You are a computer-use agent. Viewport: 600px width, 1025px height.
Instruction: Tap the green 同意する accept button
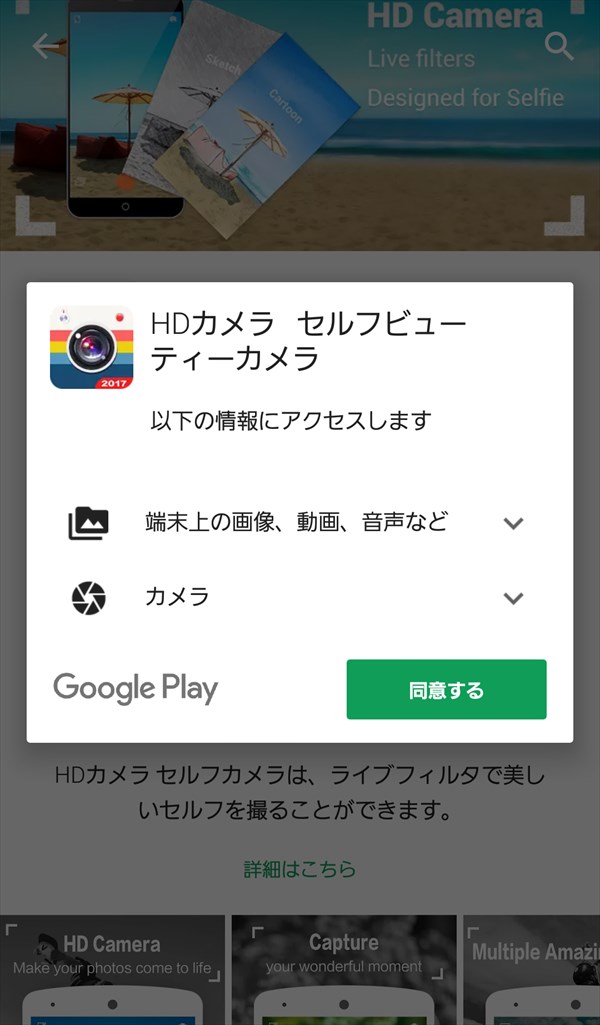point(446,689)
